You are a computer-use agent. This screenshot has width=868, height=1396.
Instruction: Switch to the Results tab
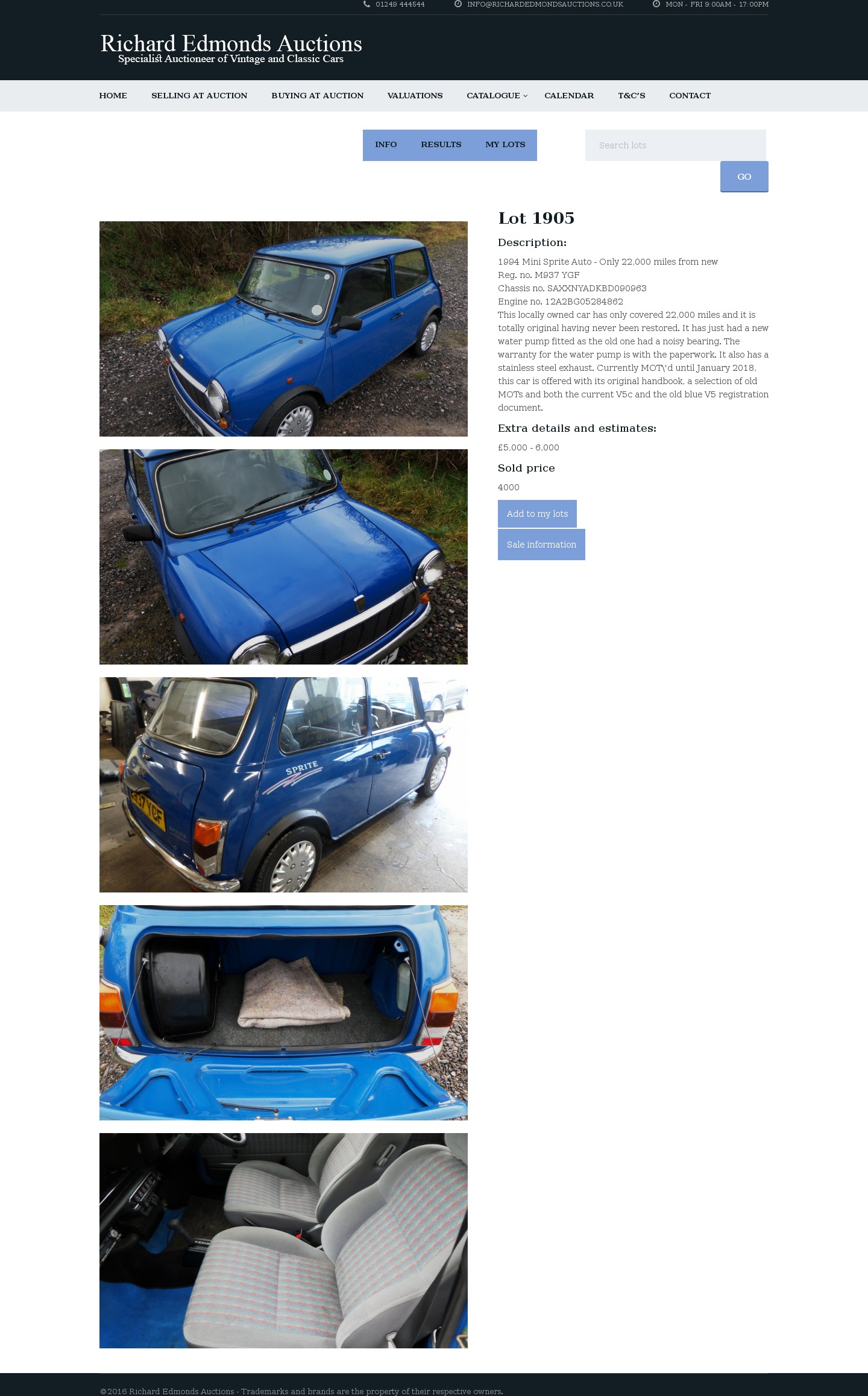click(x=441, y=145)
